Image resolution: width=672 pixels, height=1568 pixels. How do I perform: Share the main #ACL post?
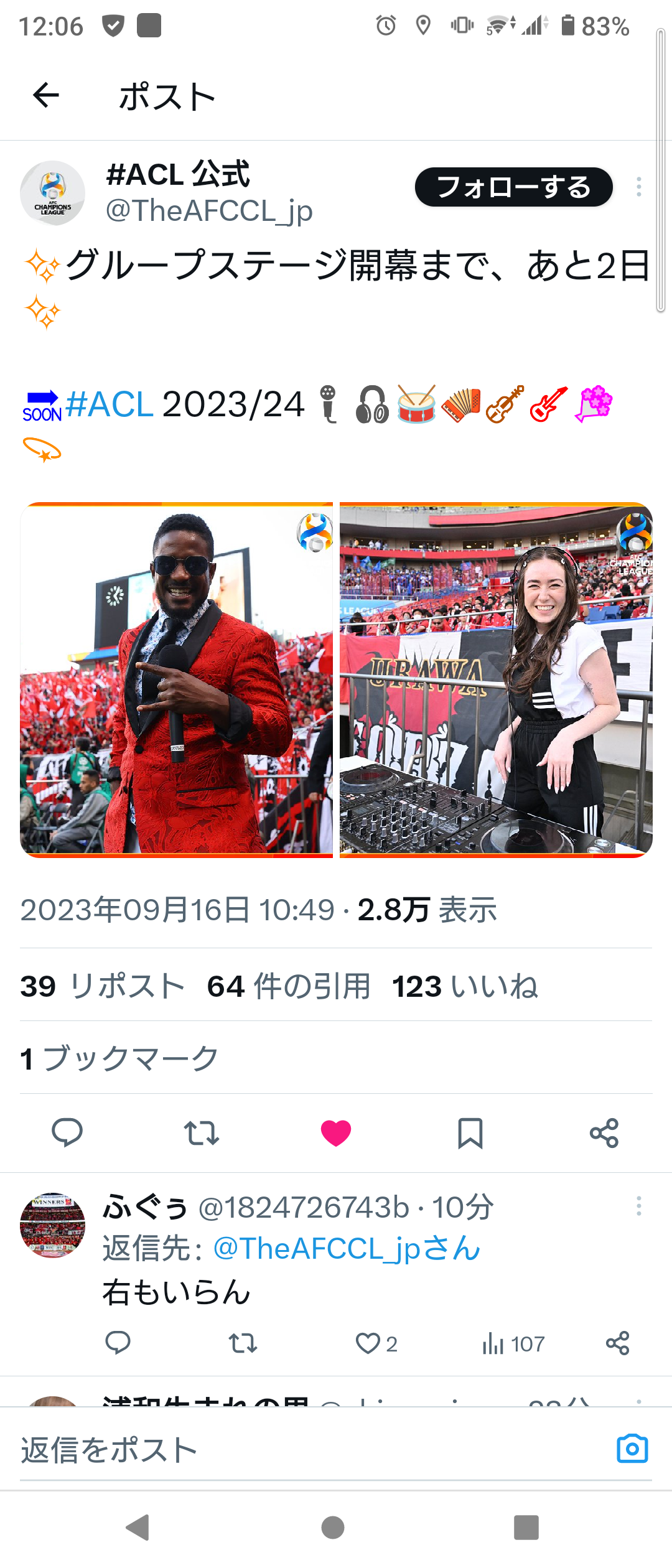(x=604, y=1133)
